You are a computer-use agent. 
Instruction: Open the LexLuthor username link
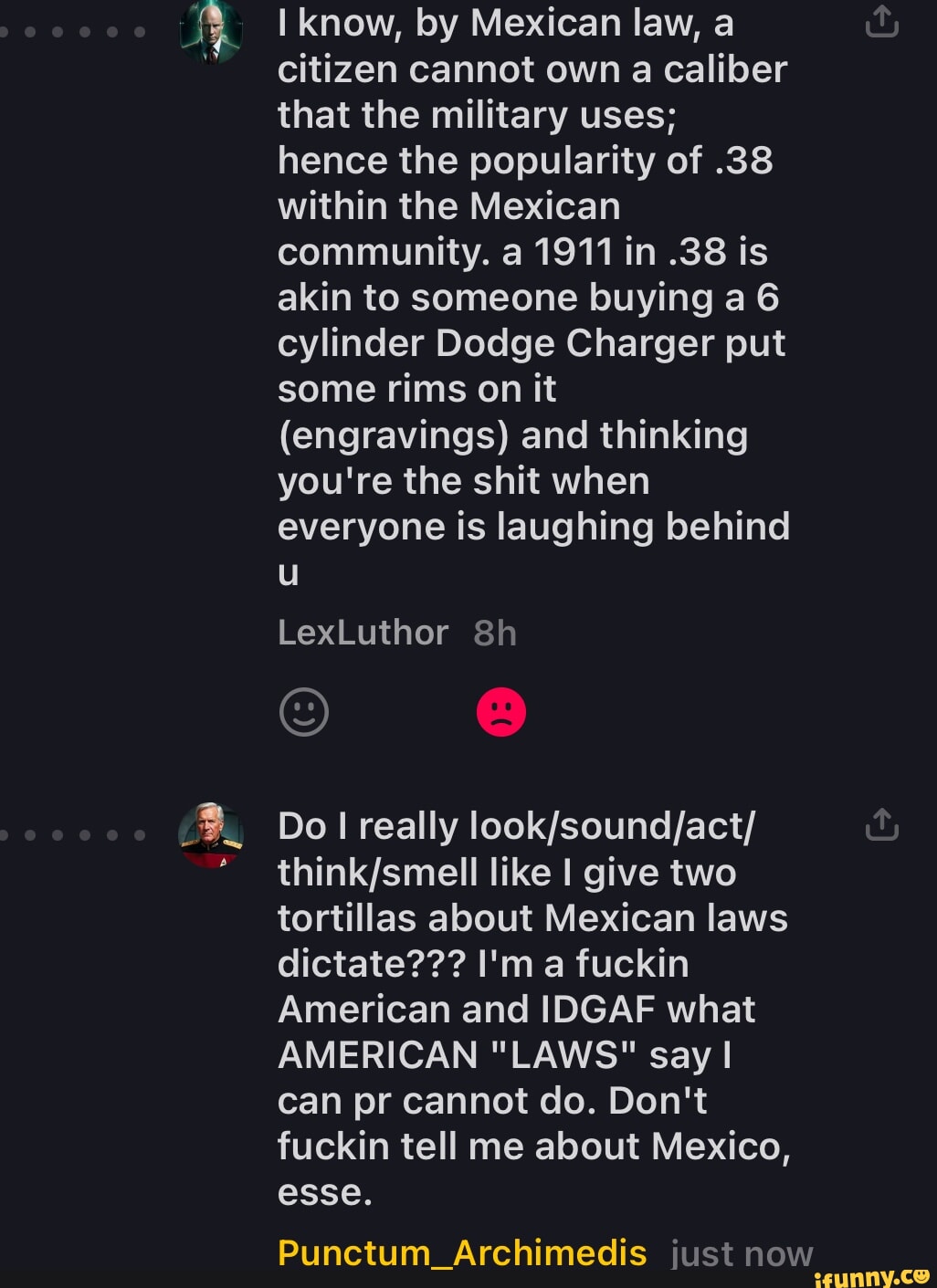363,633
